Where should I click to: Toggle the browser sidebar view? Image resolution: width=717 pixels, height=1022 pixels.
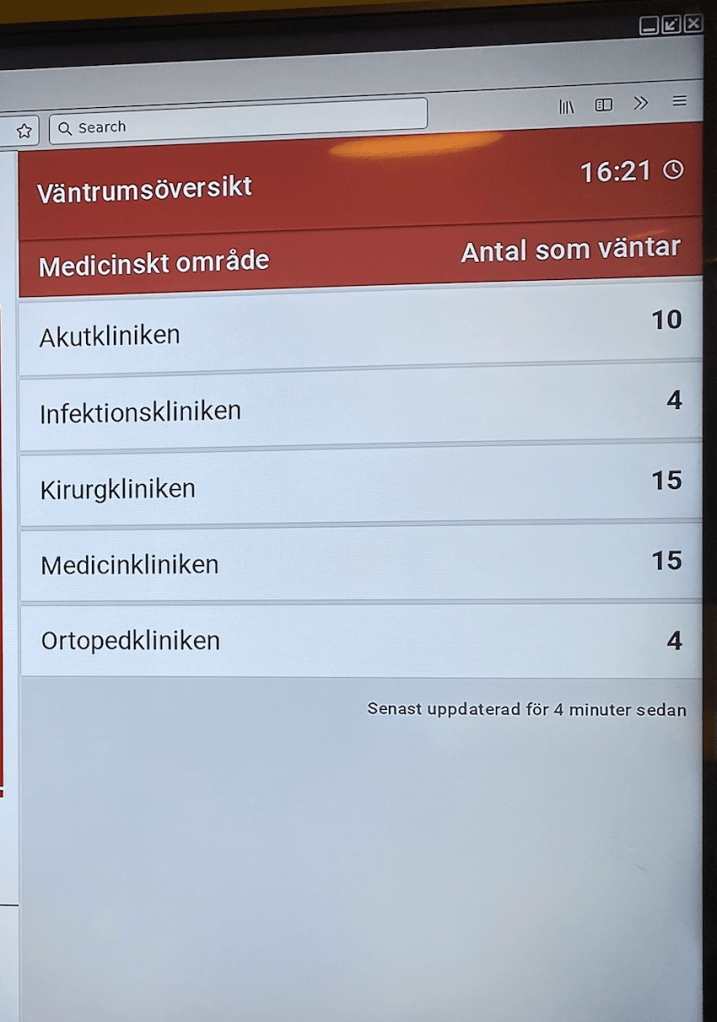(x=603, y=105)
